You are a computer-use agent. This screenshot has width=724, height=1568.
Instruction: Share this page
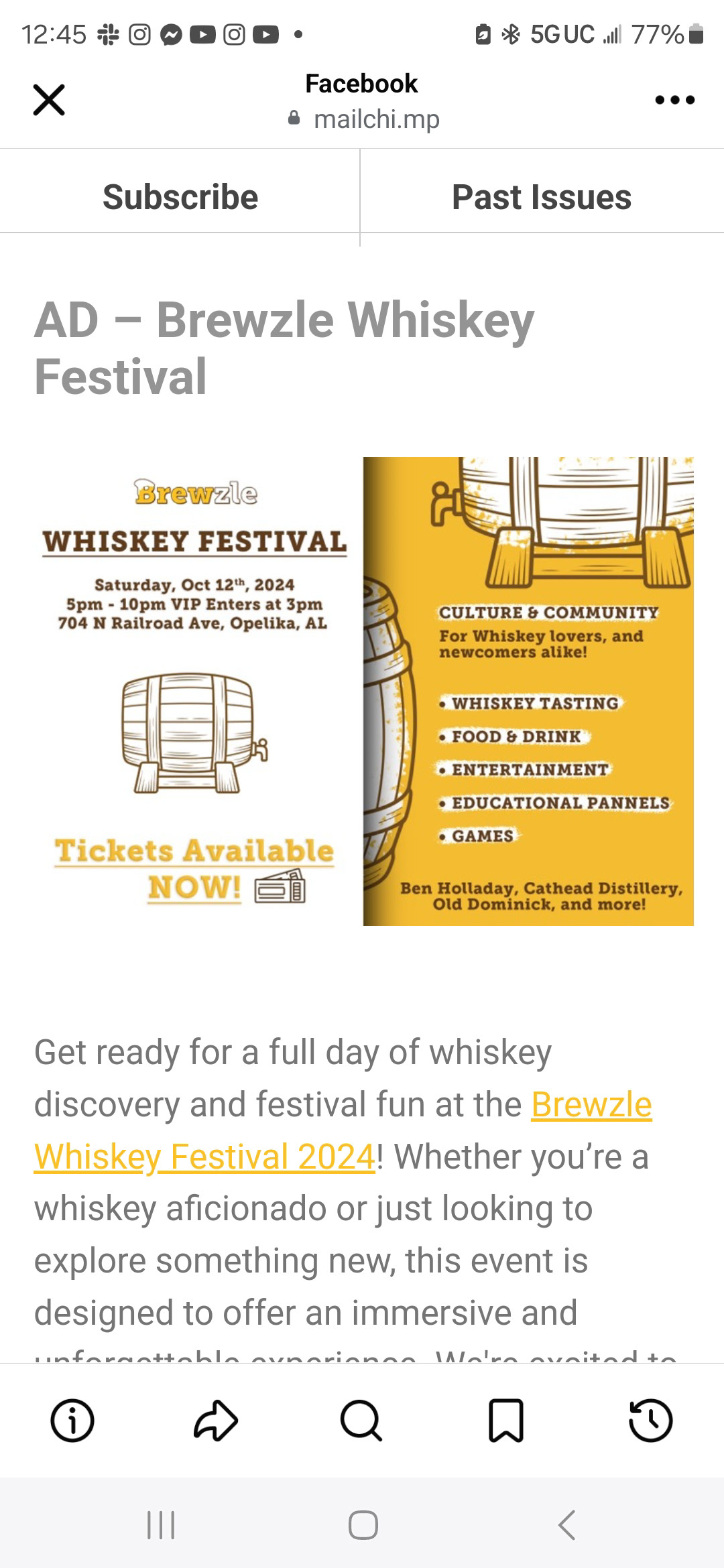coord(216,1420)
